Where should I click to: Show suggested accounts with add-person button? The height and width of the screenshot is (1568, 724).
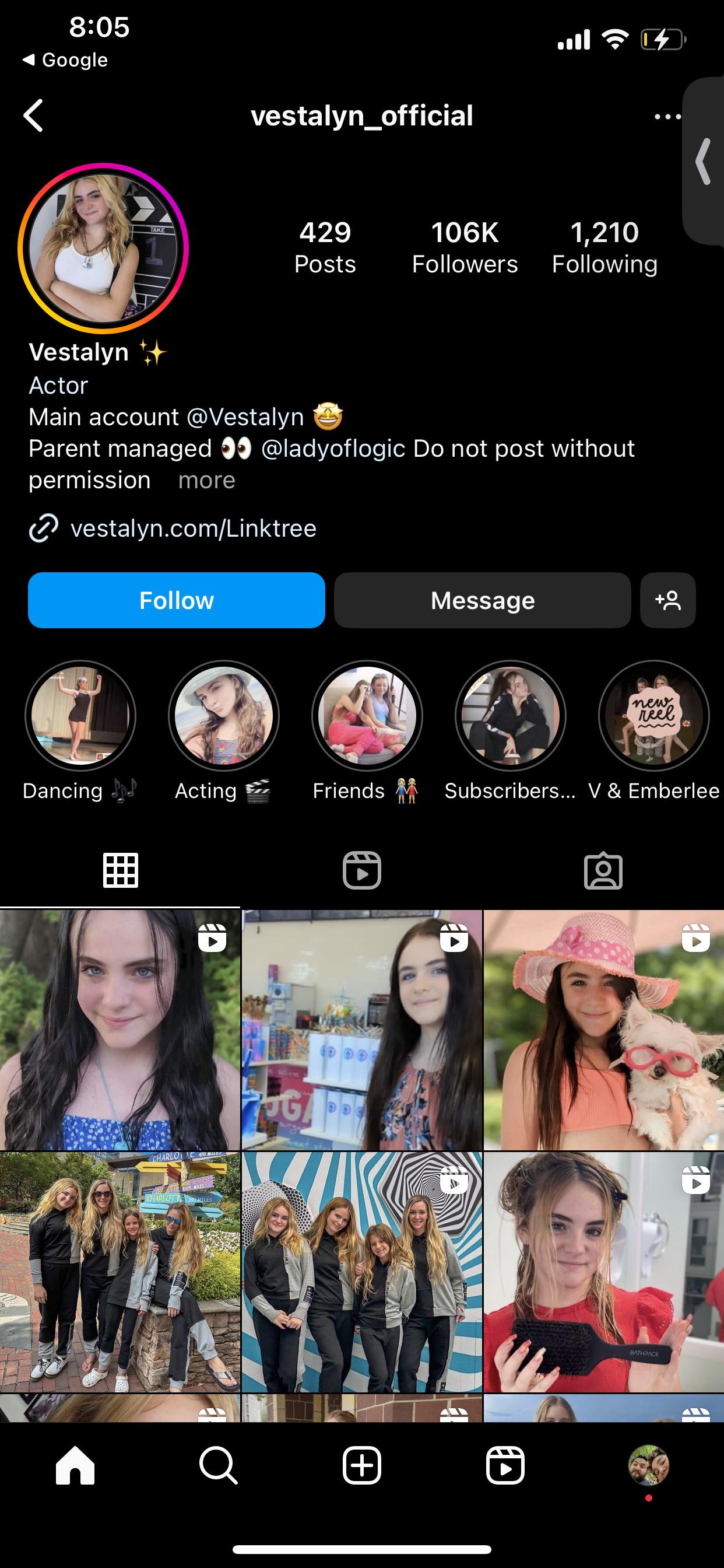[667, 600]
